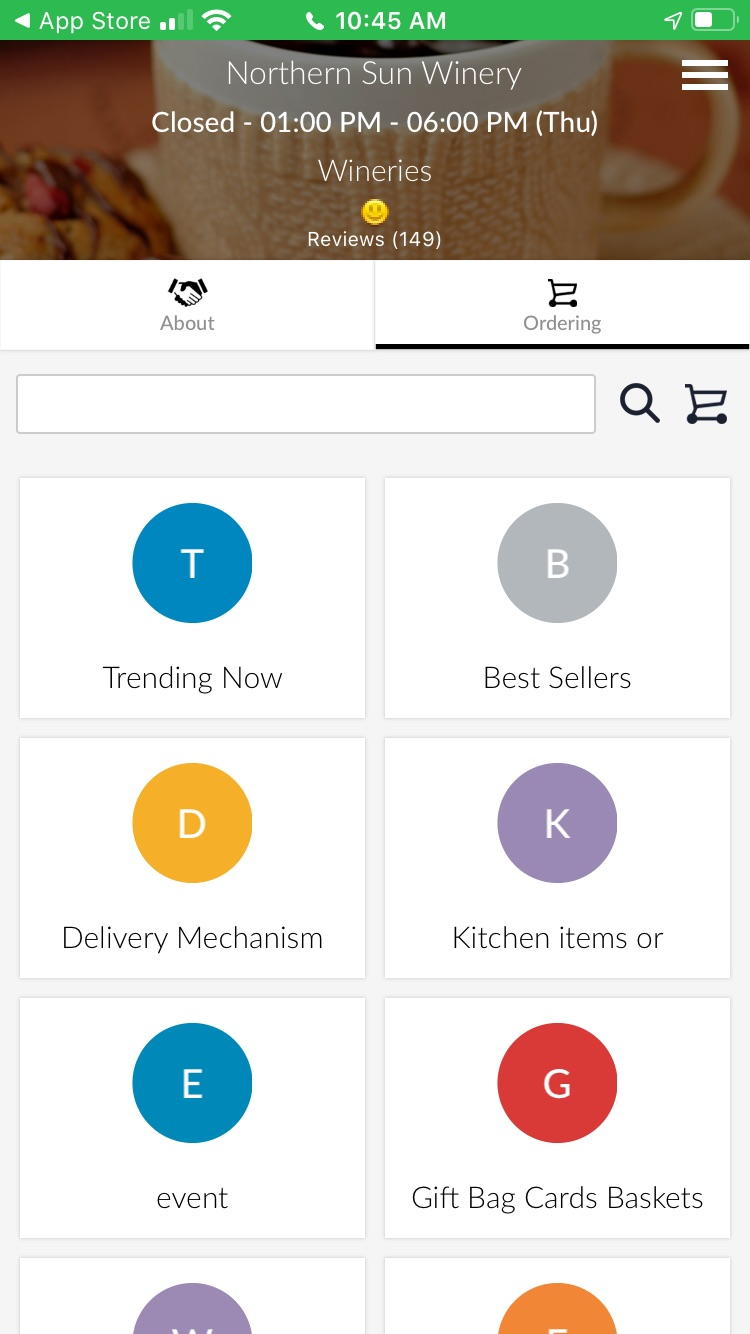
Task: Open the Trending Now category
Action: [x=192, y=598]
